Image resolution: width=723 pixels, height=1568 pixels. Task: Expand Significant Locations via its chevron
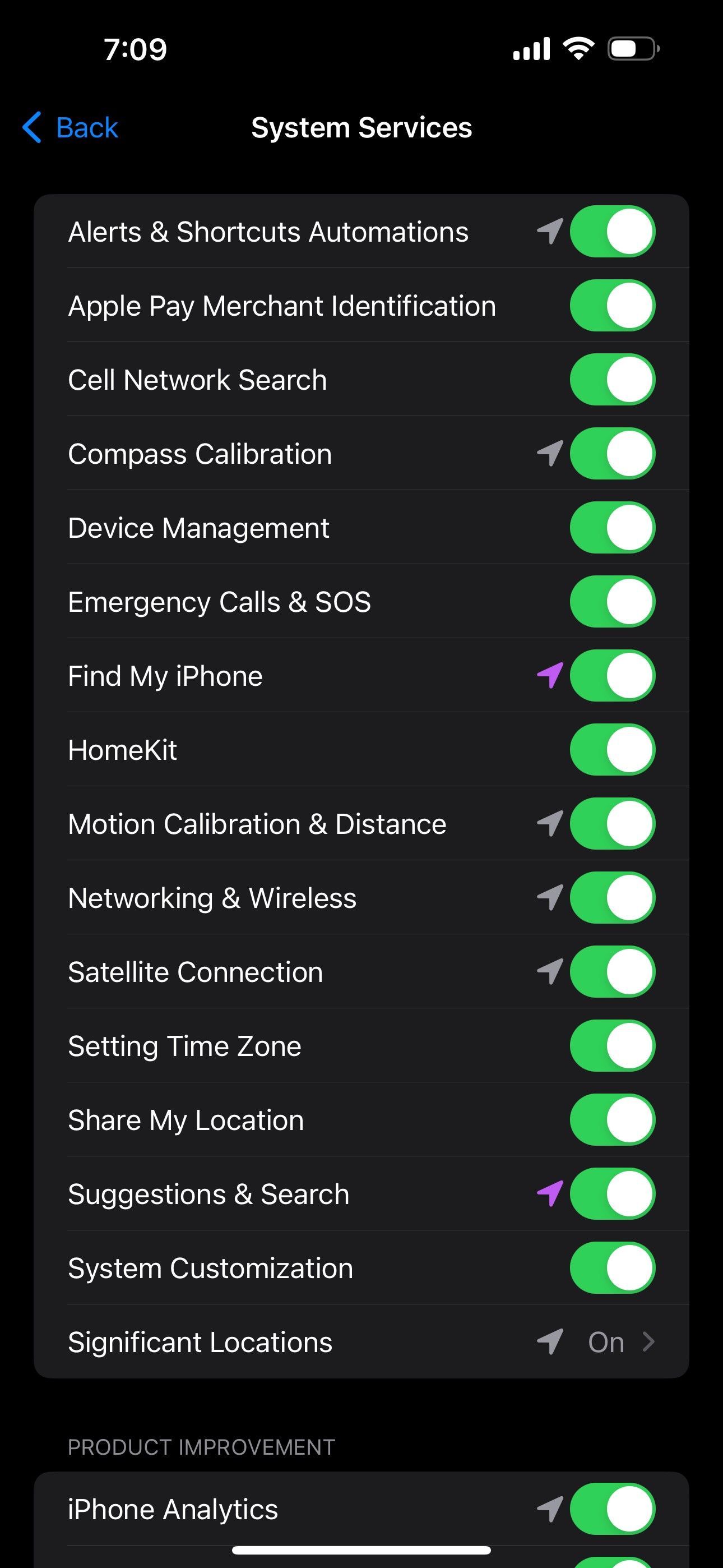649,1341
